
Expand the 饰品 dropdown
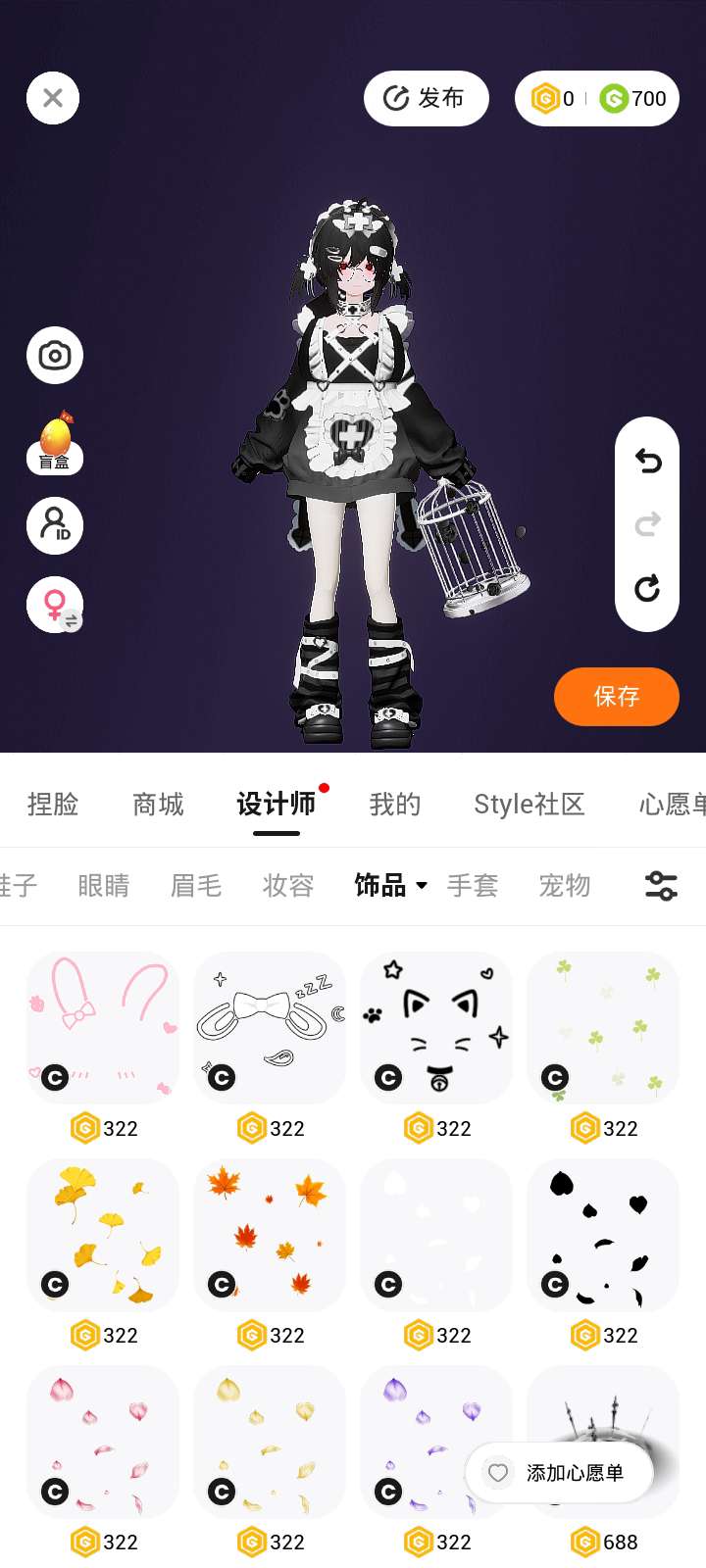click(391, 886)
